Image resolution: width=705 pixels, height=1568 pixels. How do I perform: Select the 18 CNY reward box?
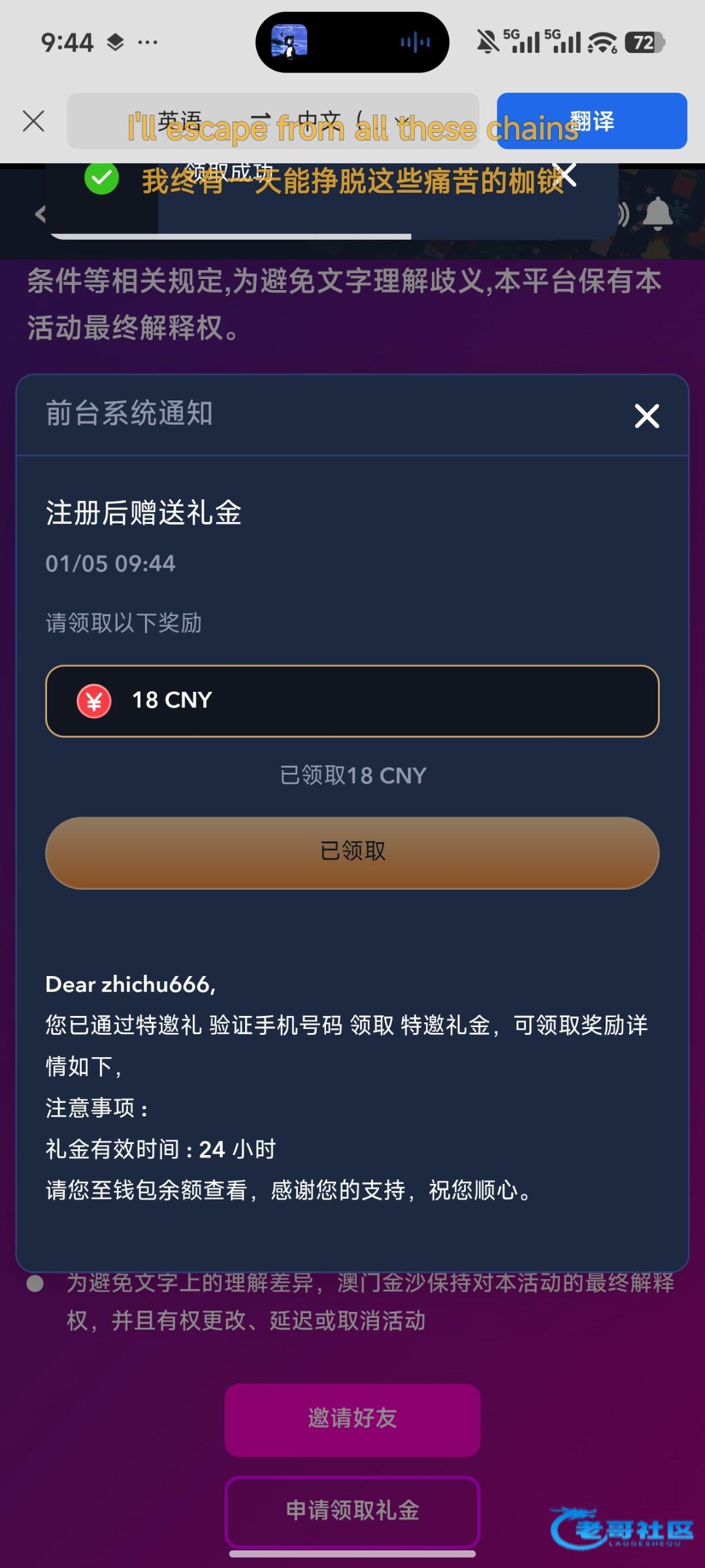pyautogui.click(x=352, y=701)
